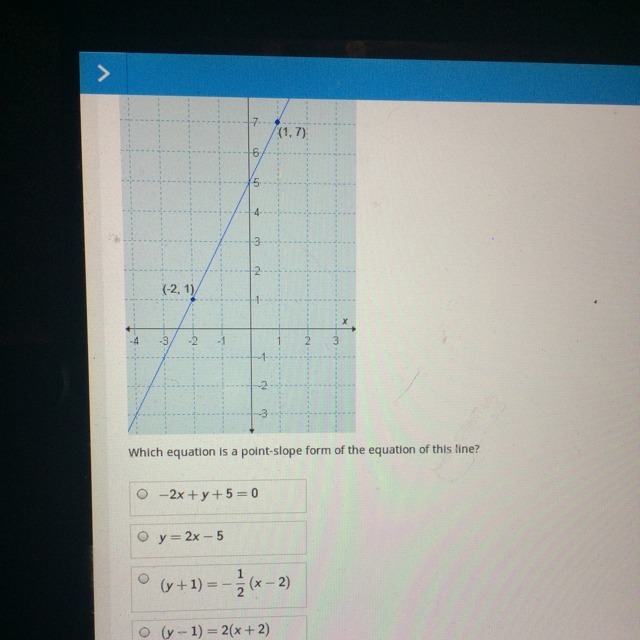Select the answer −2x + y + 5 = 0
The width and height of the screenshot is (640, 640).
pyautogui.click(x=143, y=494)
